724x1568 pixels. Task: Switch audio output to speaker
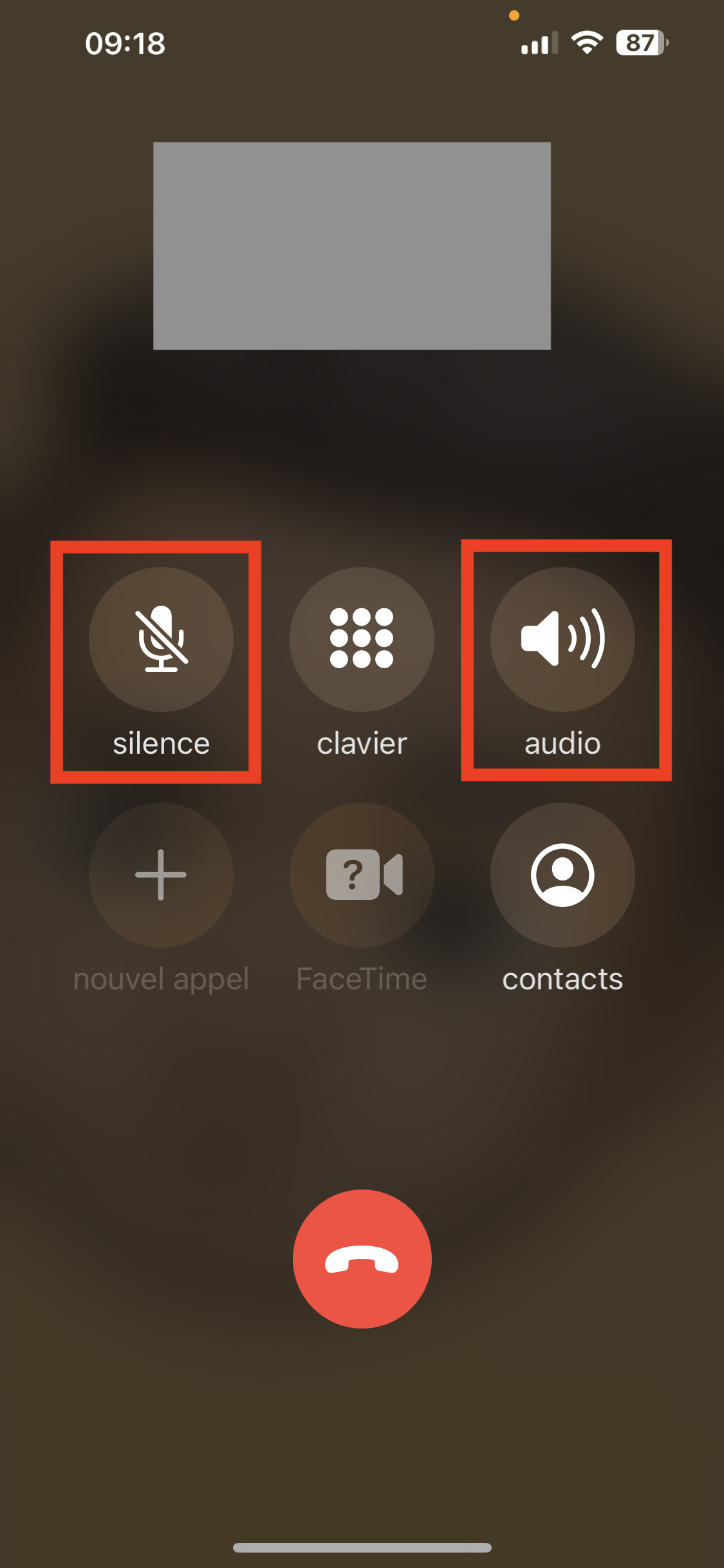click(562, 639)
